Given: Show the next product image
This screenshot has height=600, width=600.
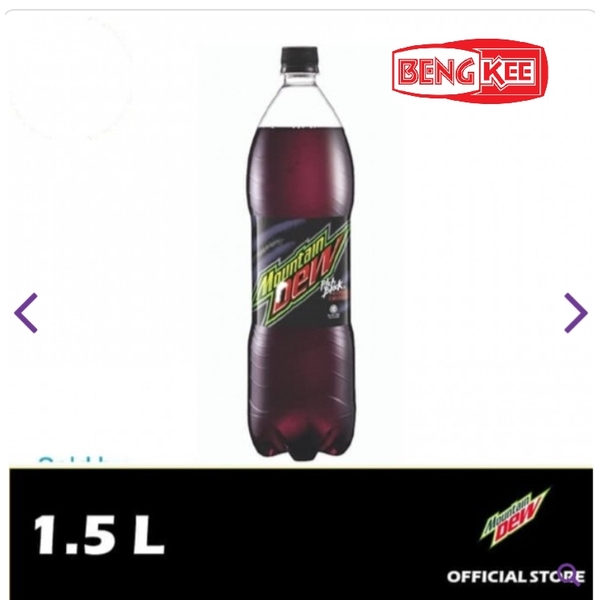Looking at the screenshot, I should click(575, 312).
